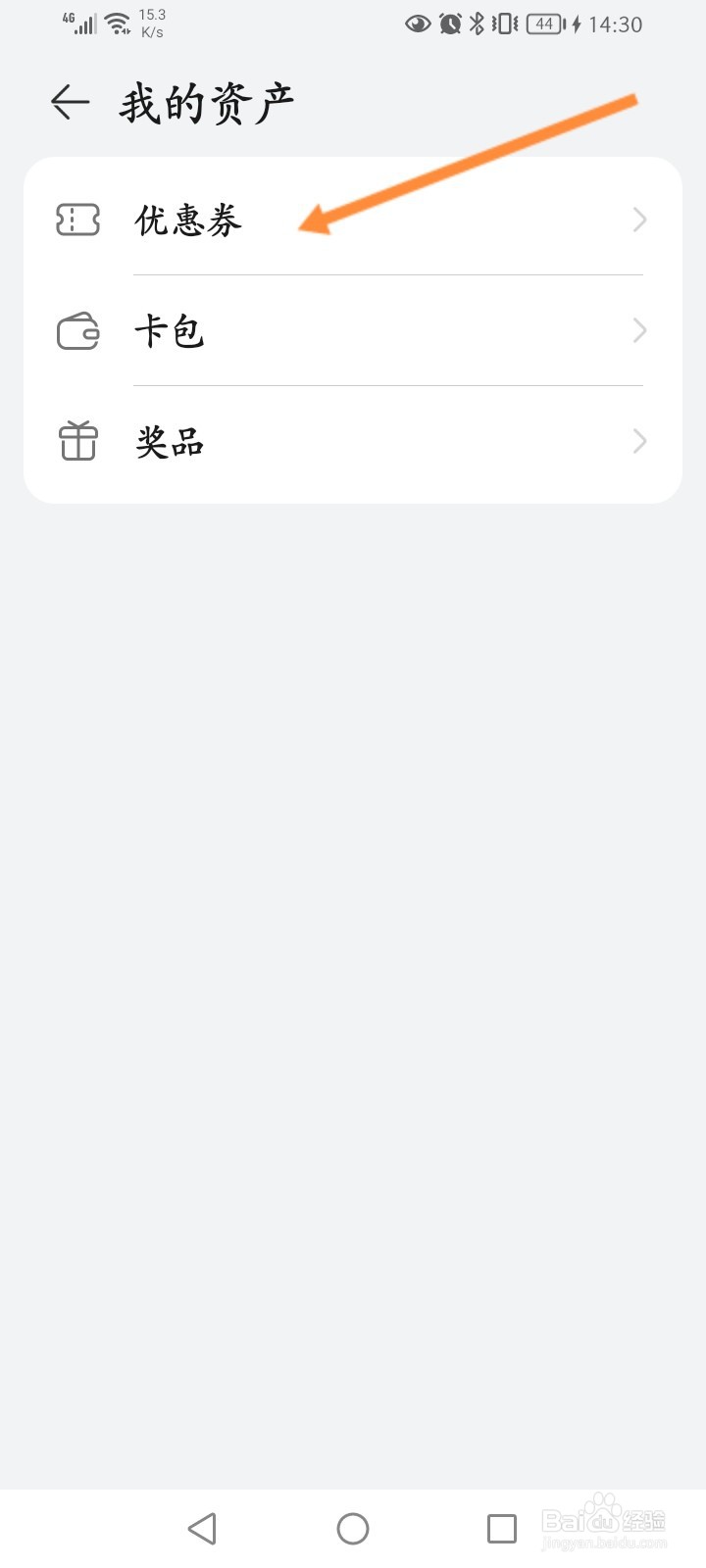
Task: Open recent apps with the square button
Action: coord(502,1528)
